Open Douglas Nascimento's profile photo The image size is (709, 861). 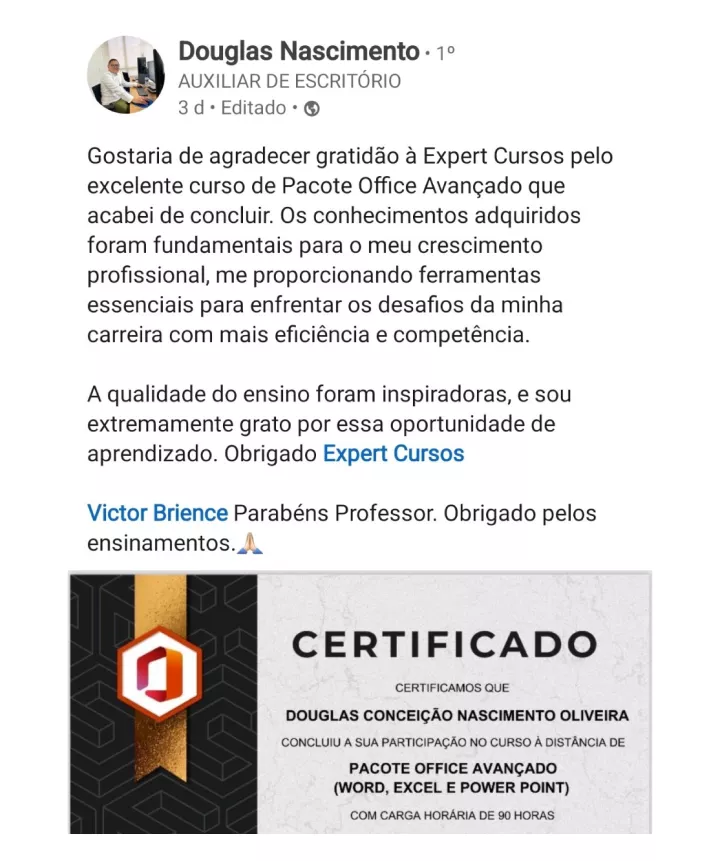(x=126, y=75)
